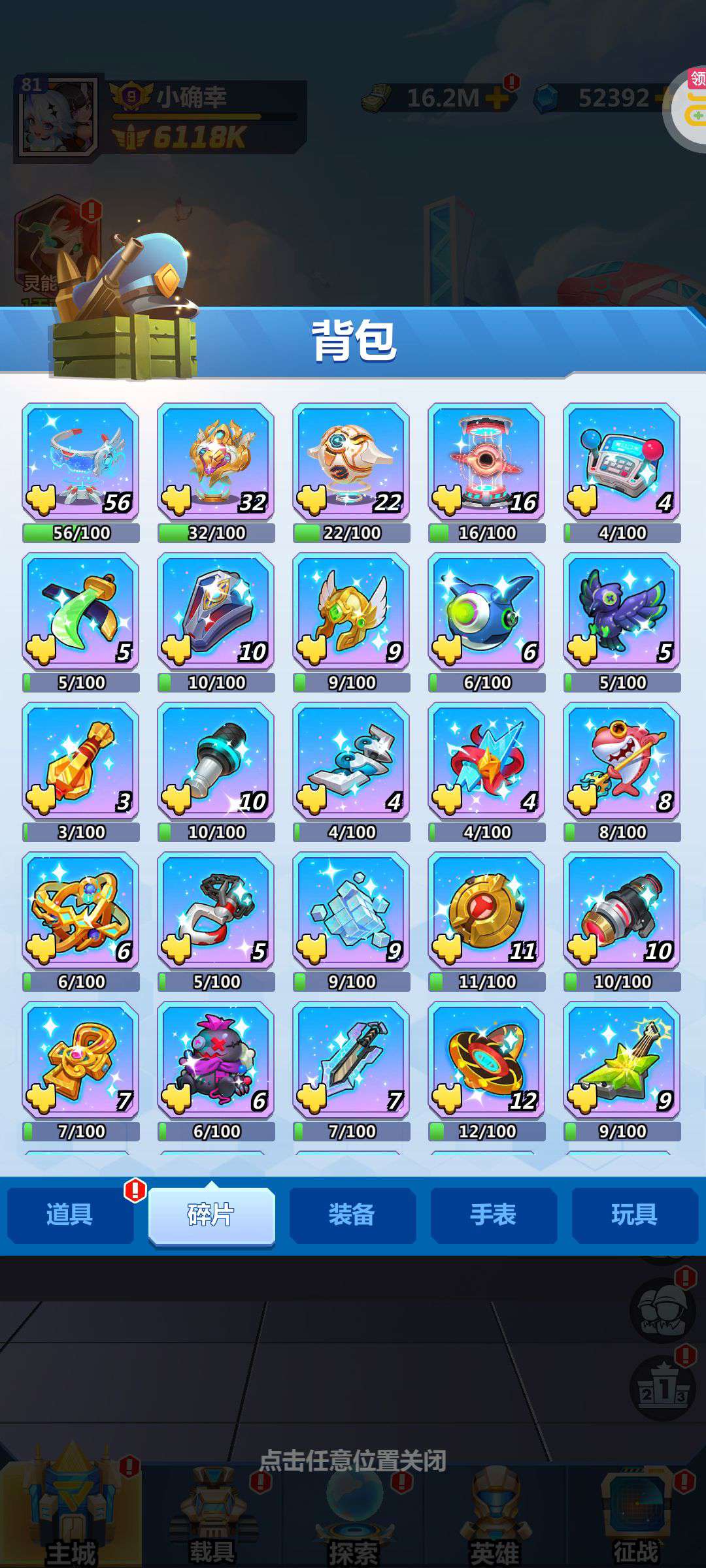
Task: Tap the sphere fragment showing 22/100
Action: 351,462
